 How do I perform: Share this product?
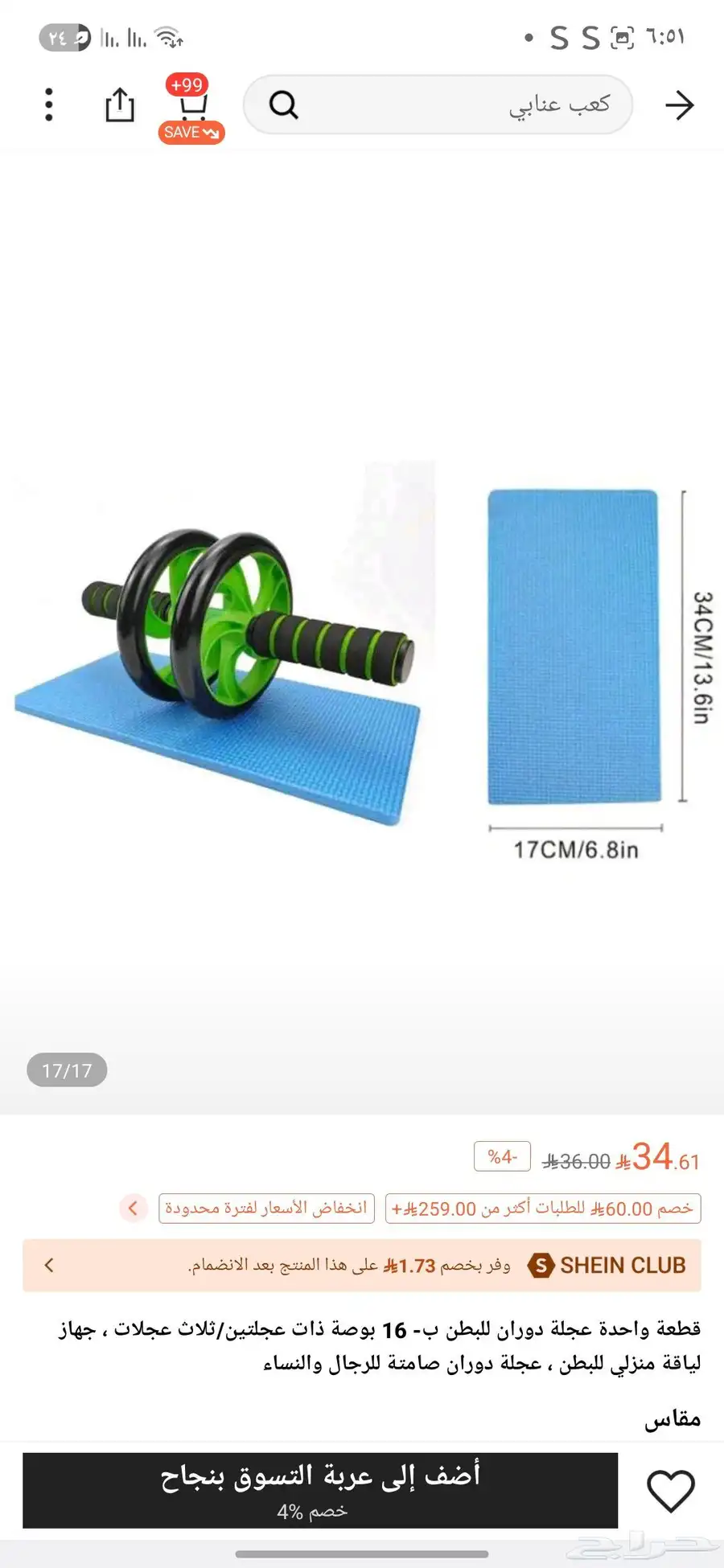(120, 105)
